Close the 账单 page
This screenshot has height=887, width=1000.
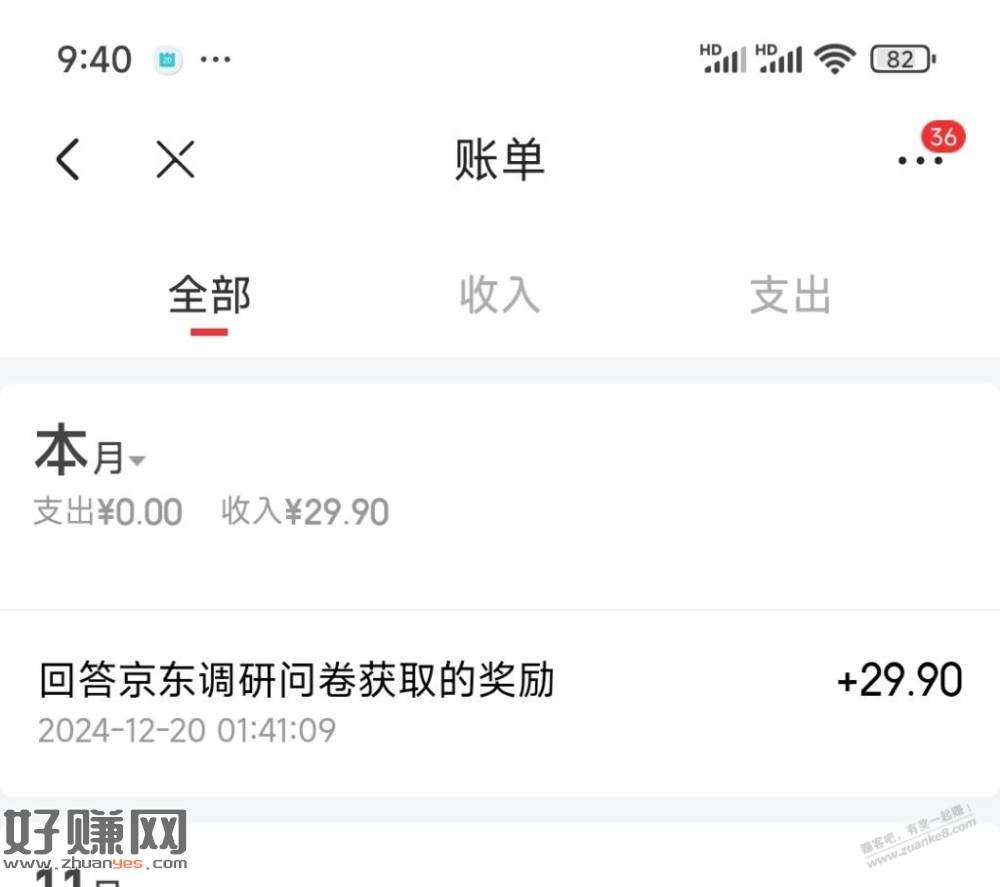[x=176, y=159]
